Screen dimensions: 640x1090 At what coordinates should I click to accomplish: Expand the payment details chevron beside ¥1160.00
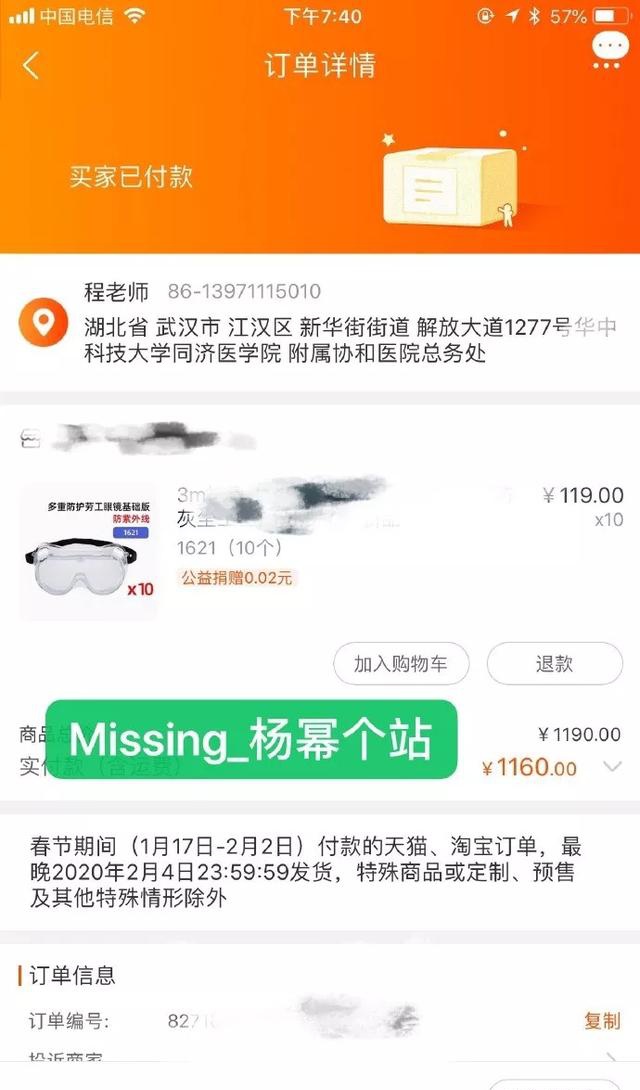coord(613,767)
